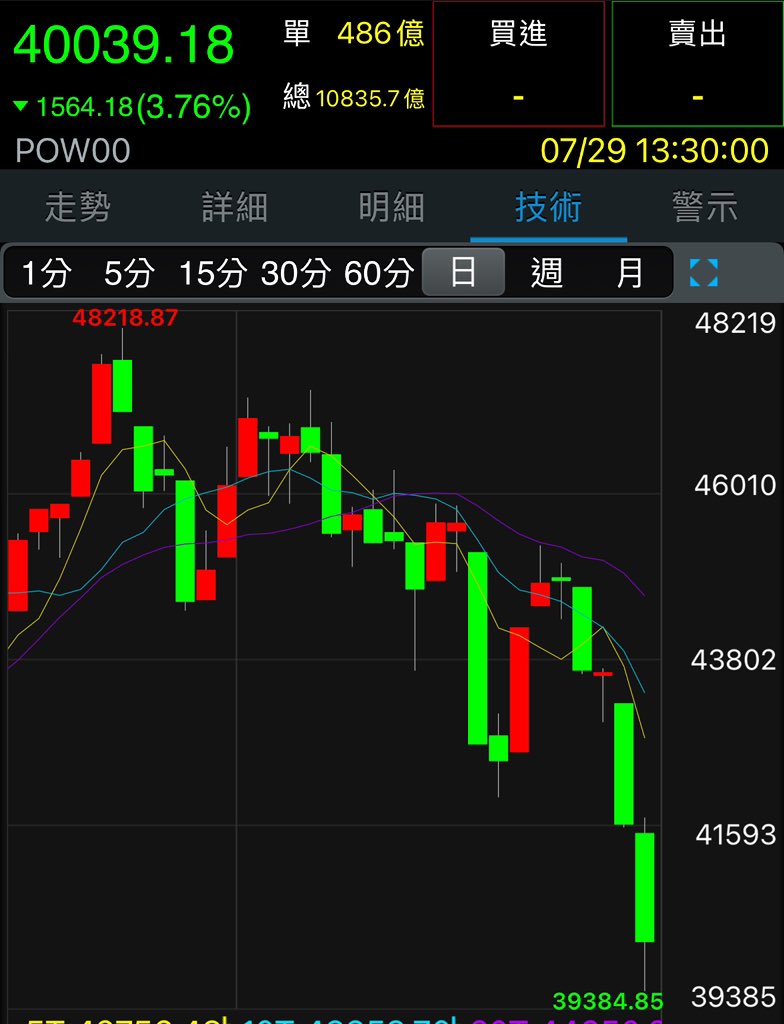
Task: Select the daily 日 chart
Action: (463, 272)
